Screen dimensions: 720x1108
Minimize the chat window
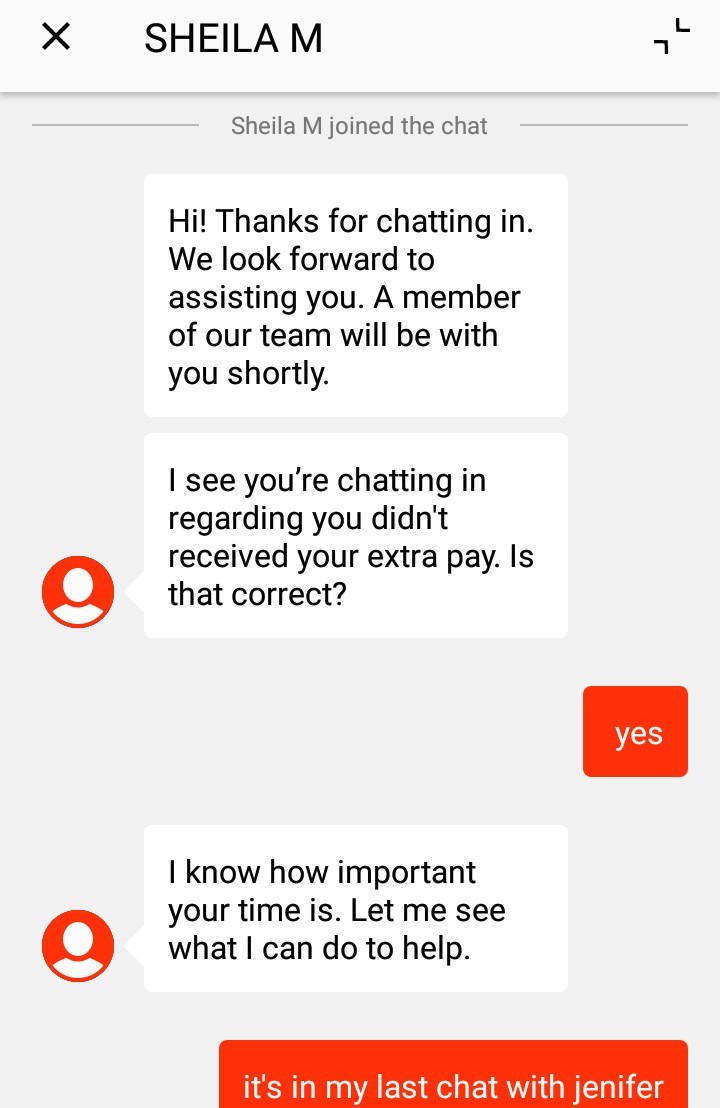(x=671, y=37)
